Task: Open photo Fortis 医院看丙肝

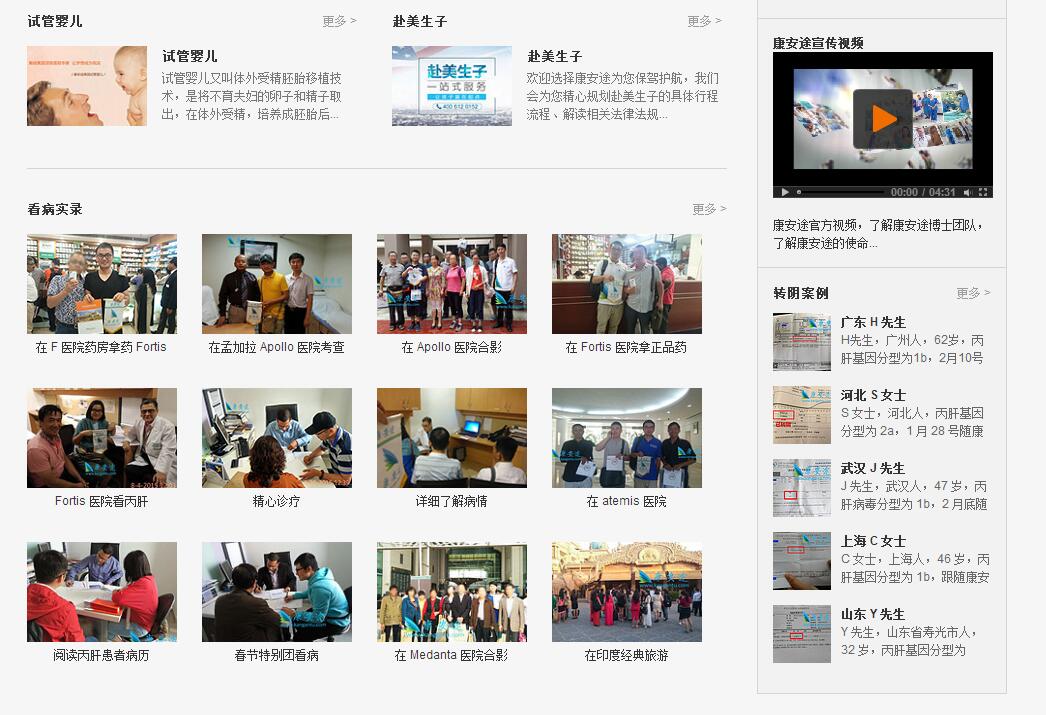Action: [102, 438]
